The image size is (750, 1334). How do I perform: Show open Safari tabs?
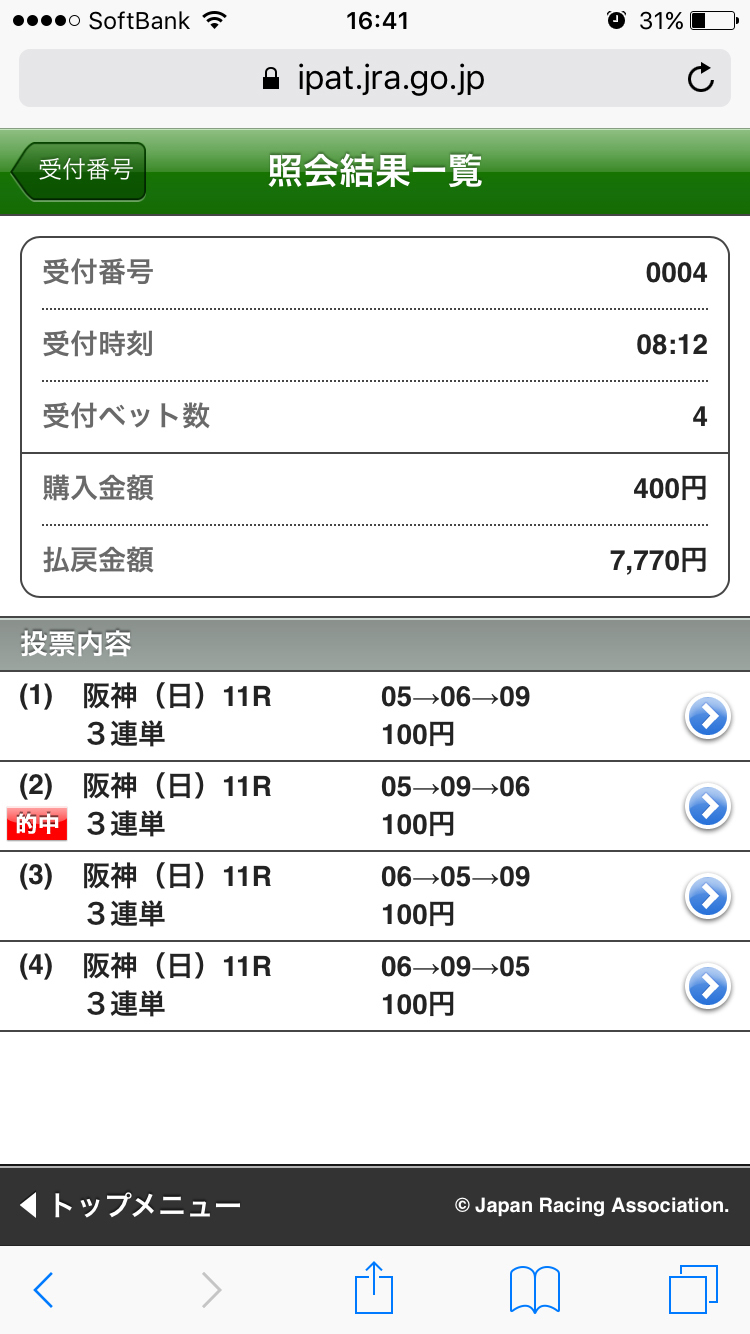tap(693, 1290)
